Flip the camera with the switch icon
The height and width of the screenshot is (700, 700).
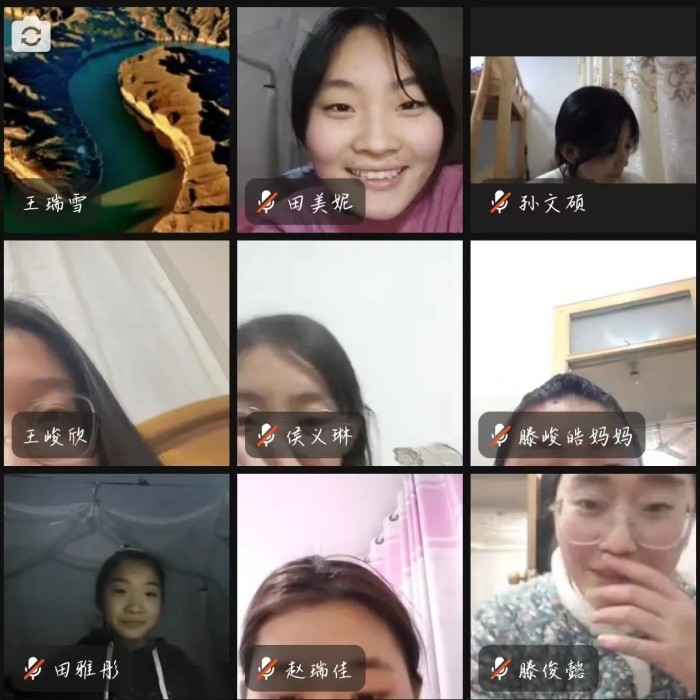click(x=31, y=35)
